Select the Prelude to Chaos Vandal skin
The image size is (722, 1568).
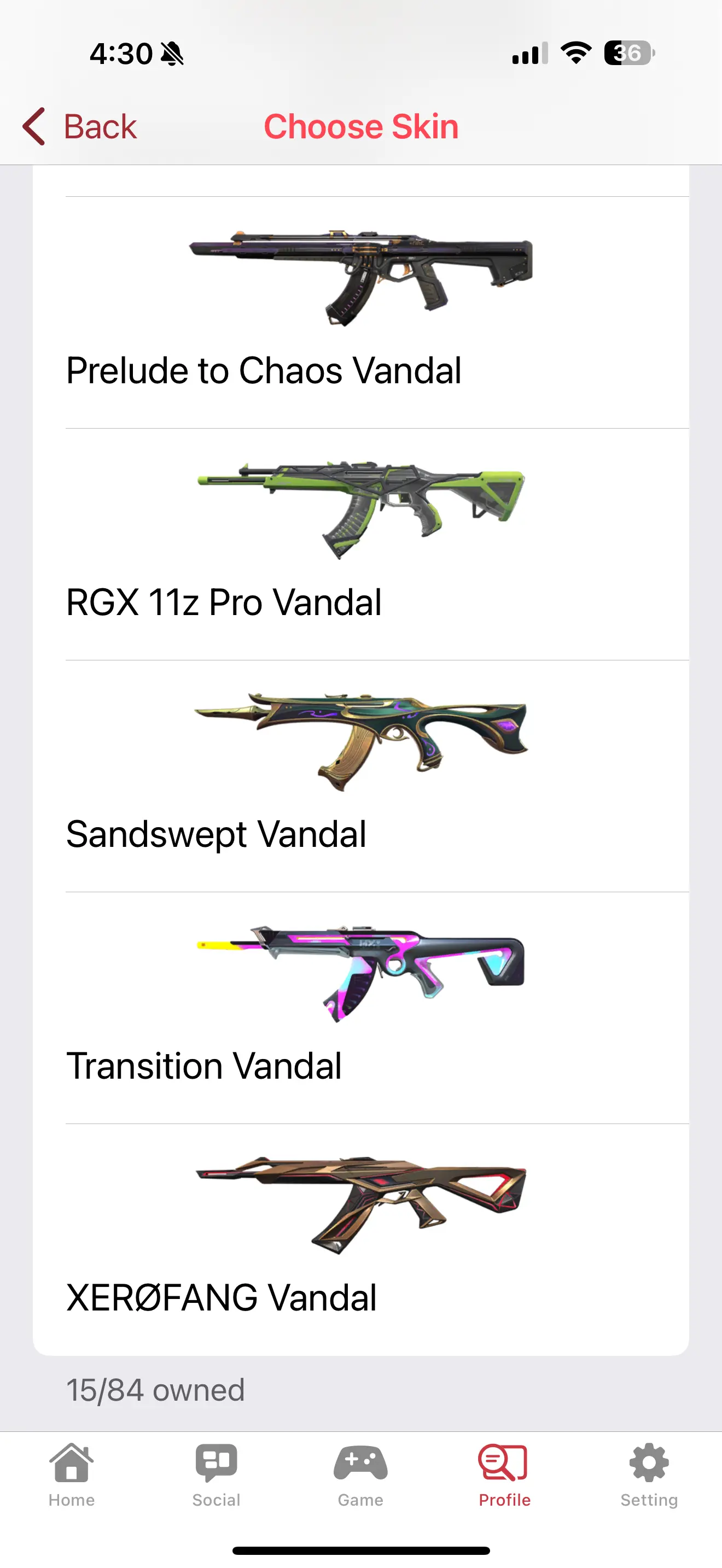pos(360,313)
